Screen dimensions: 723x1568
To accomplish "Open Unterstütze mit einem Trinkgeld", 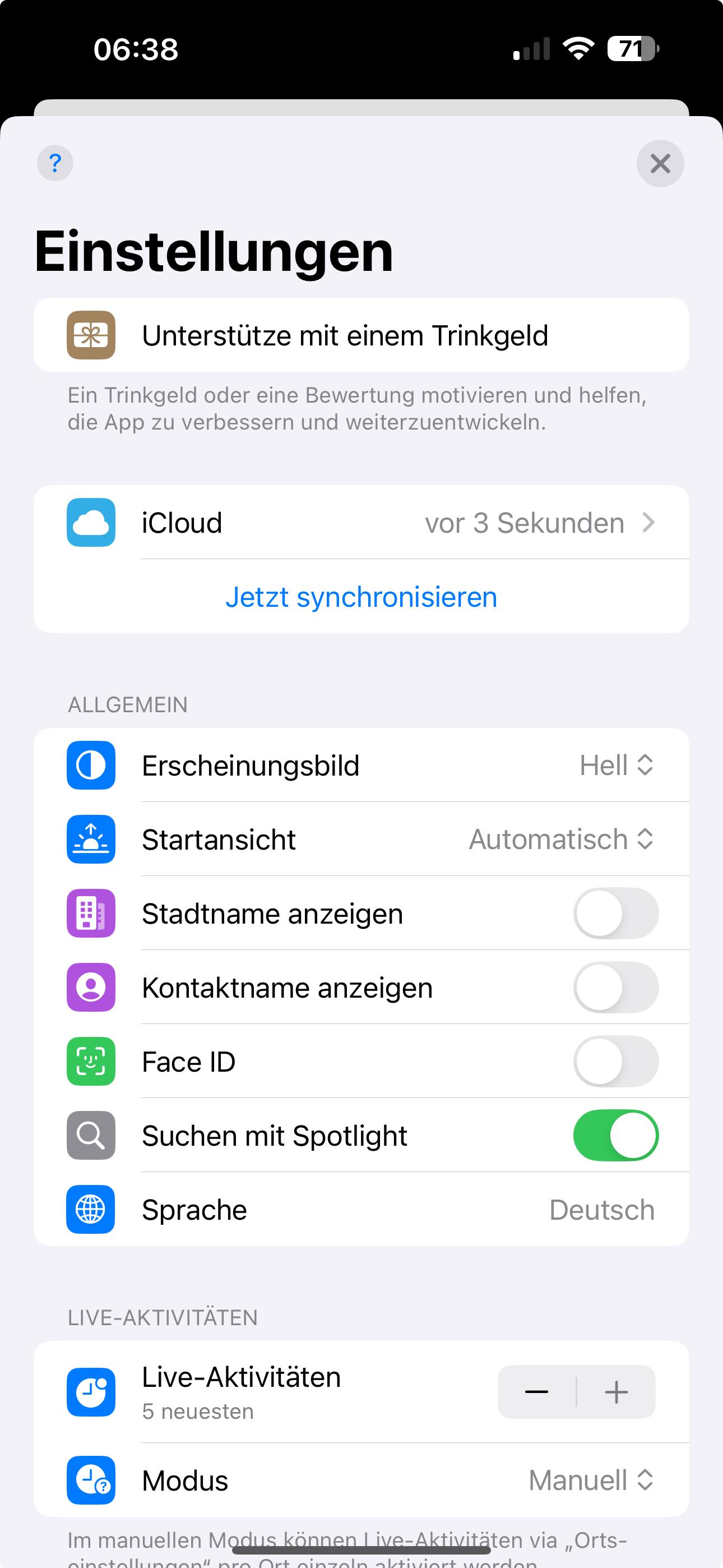I will click(361, 335).
